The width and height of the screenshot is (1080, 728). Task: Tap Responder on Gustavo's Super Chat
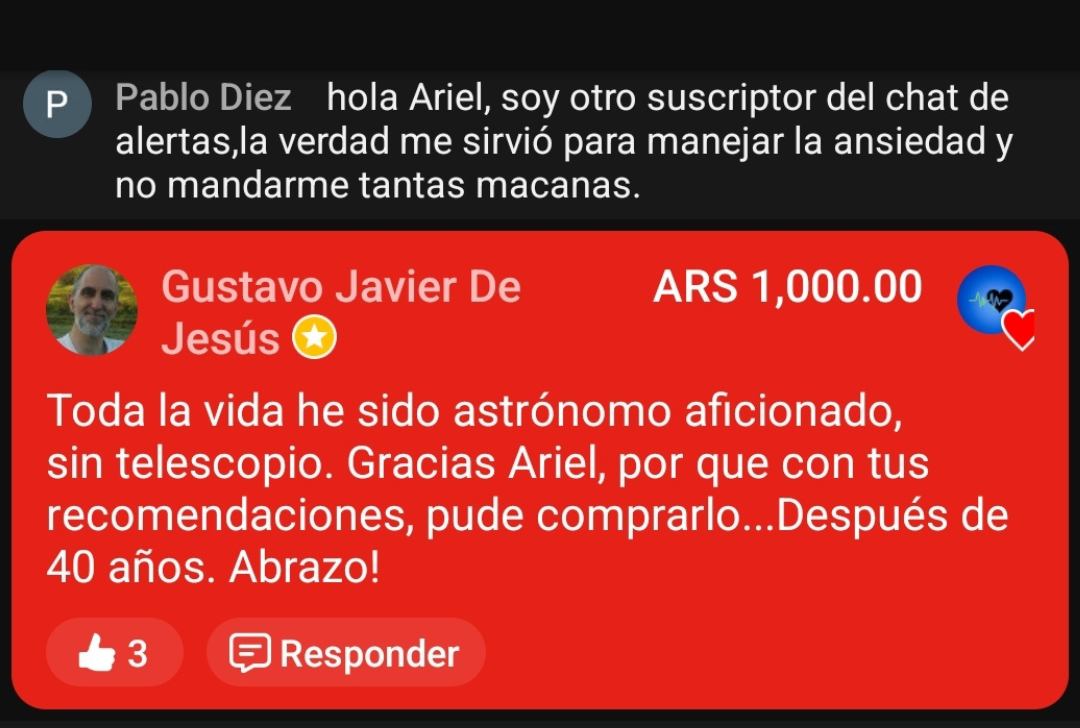pyautogui.click(x=345, y=653)
